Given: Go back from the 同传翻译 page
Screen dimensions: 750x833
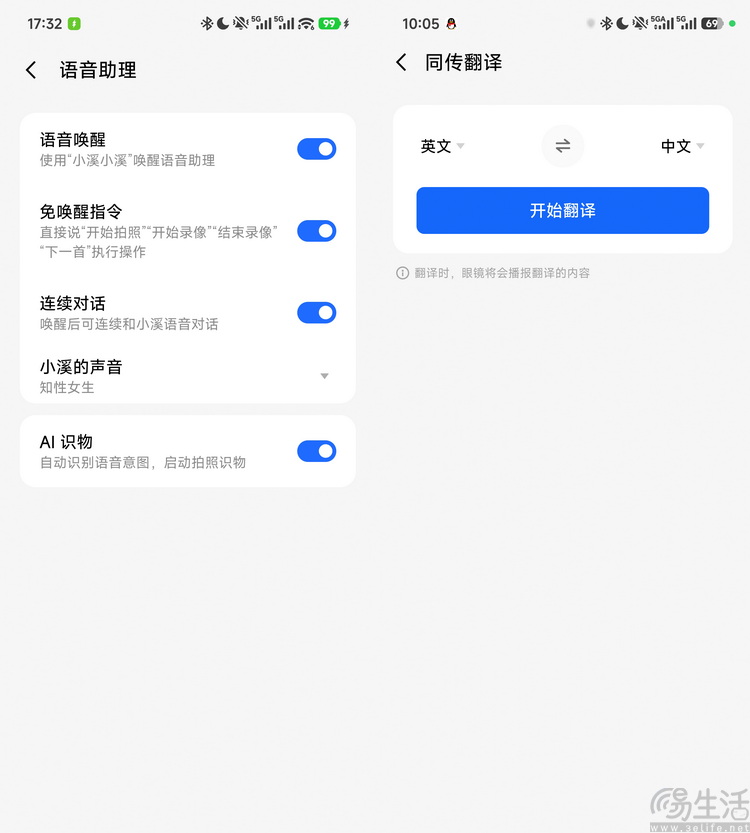Looking at the screenshot, I should [402, 62].
